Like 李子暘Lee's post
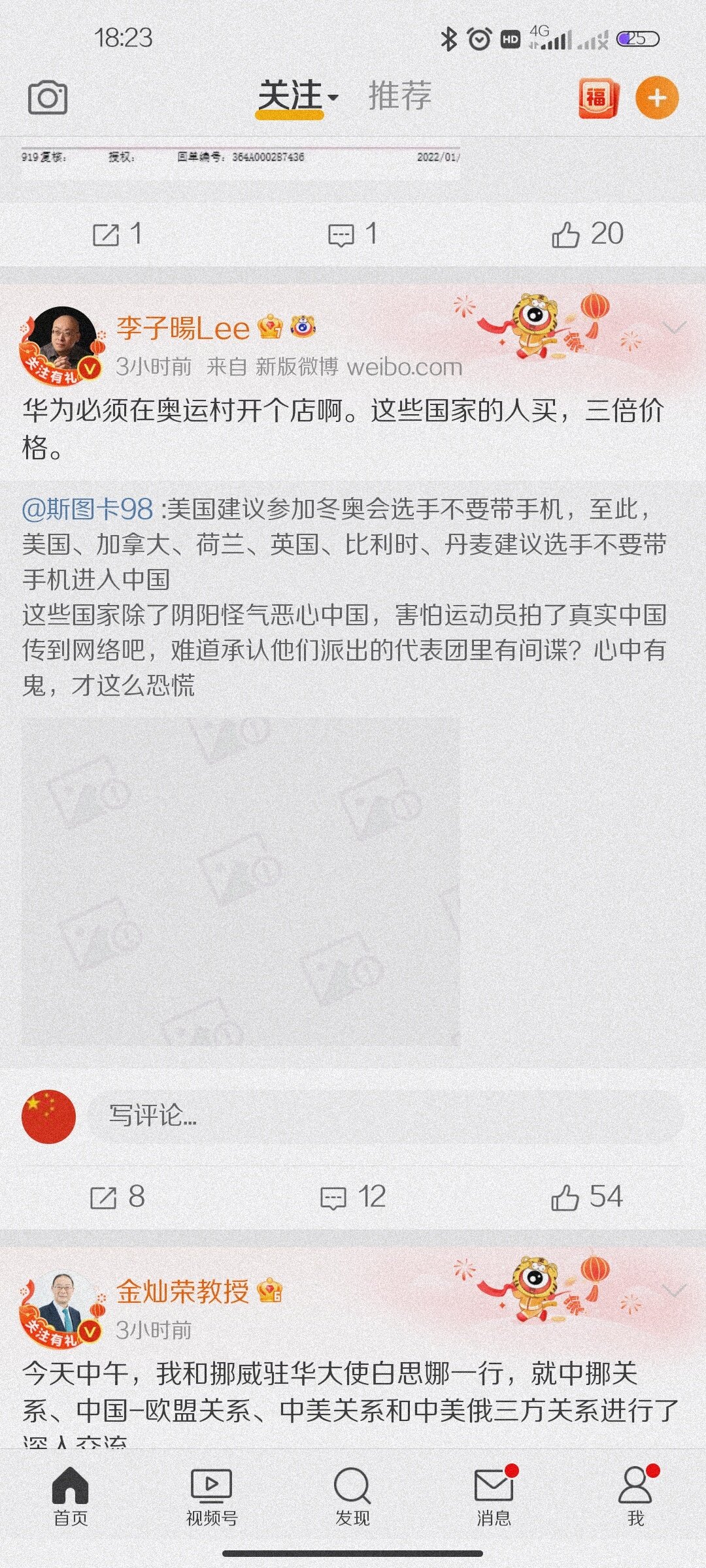 [586, 1197]
